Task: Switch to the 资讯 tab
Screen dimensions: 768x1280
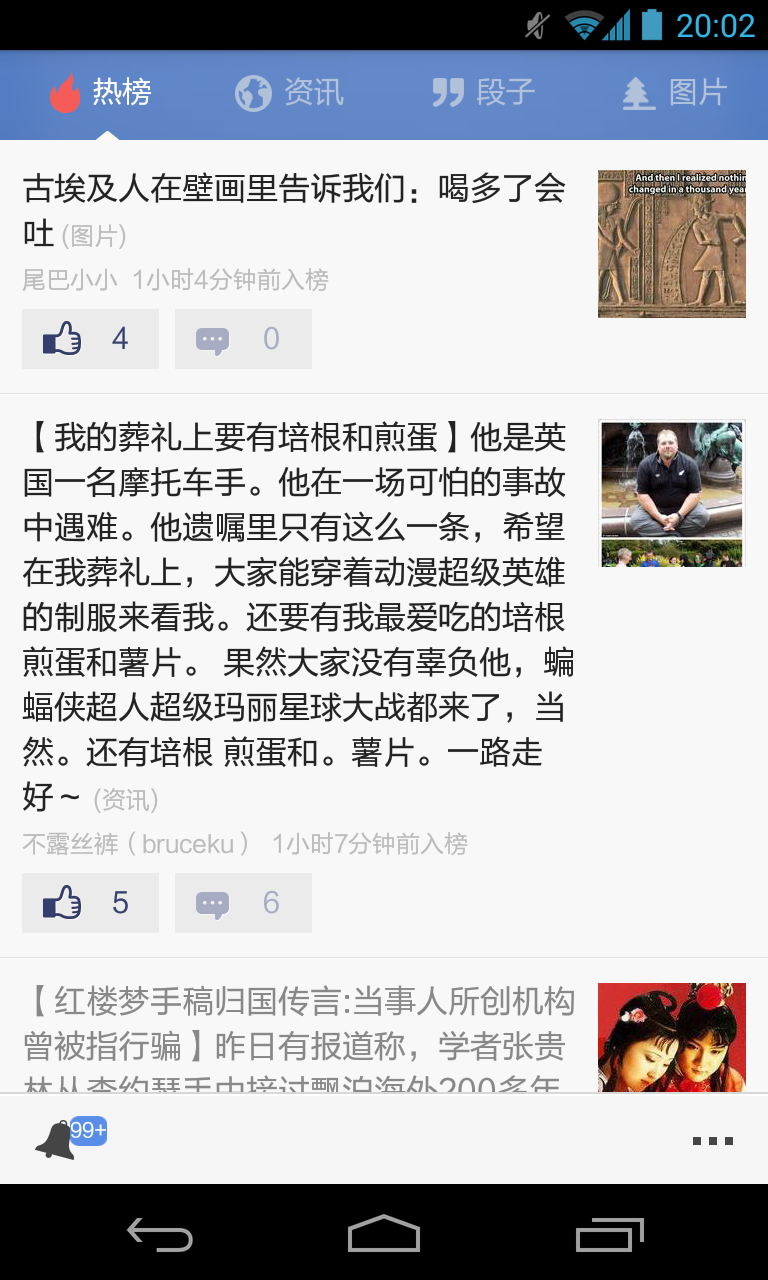Action: [290, 93]
